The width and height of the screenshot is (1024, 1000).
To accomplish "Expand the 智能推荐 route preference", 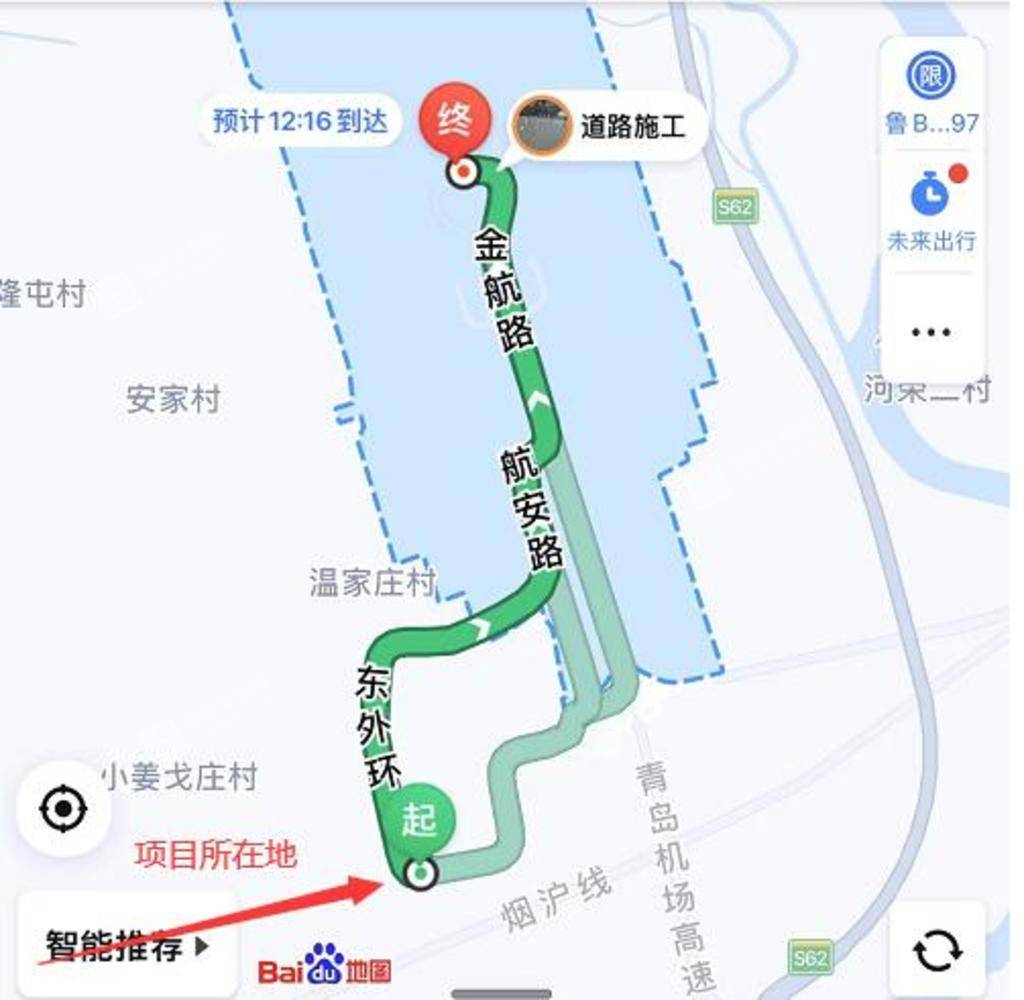I will pyautogui.click(x=128, y=946).
